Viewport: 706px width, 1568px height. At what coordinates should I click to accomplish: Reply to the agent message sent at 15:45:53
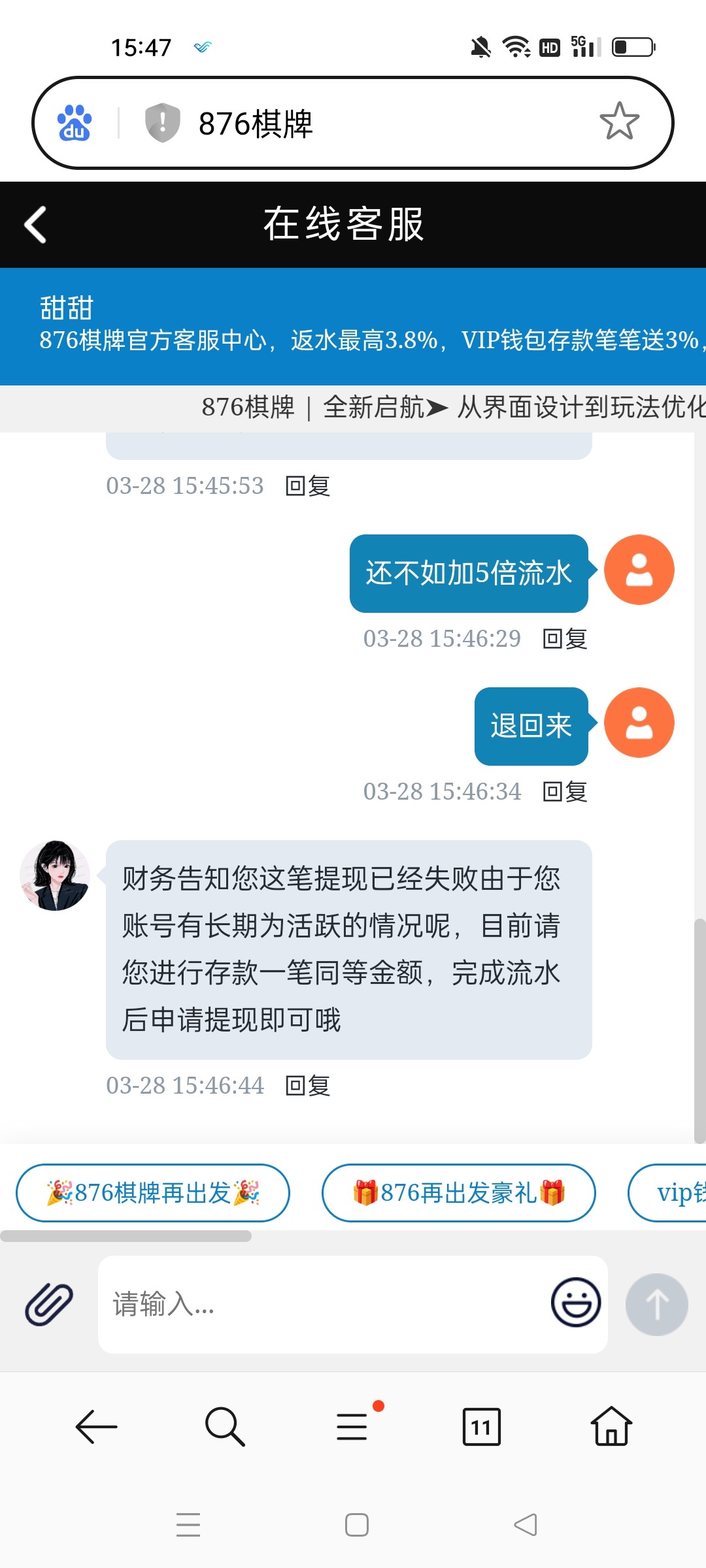tap(308, 485)
